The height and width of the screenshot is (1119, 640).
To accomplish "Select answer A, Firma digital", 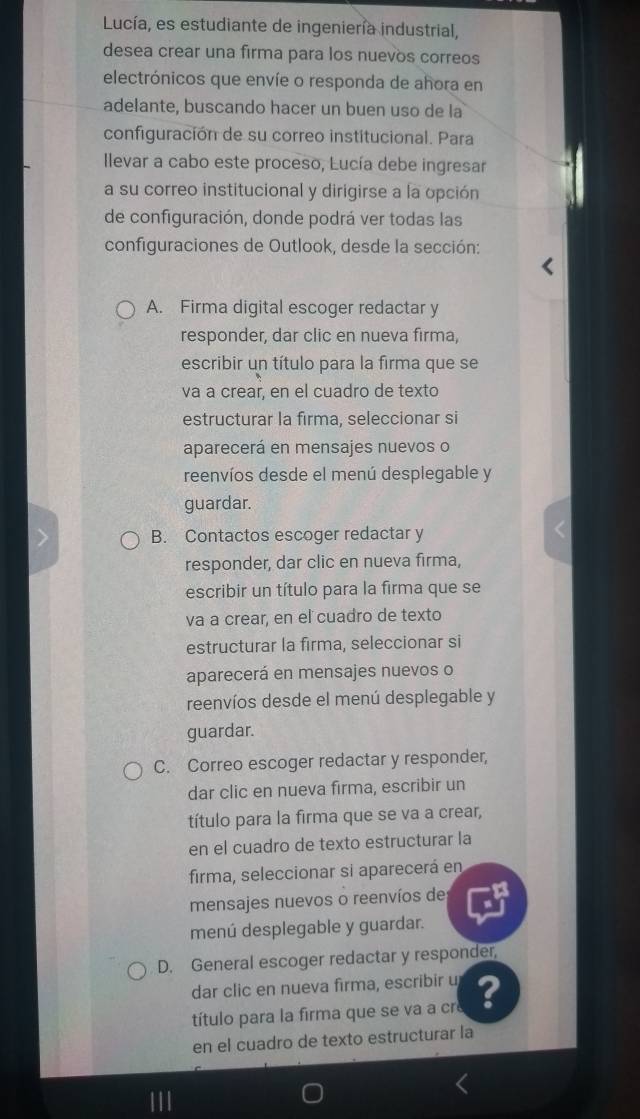I will point(127,310).
